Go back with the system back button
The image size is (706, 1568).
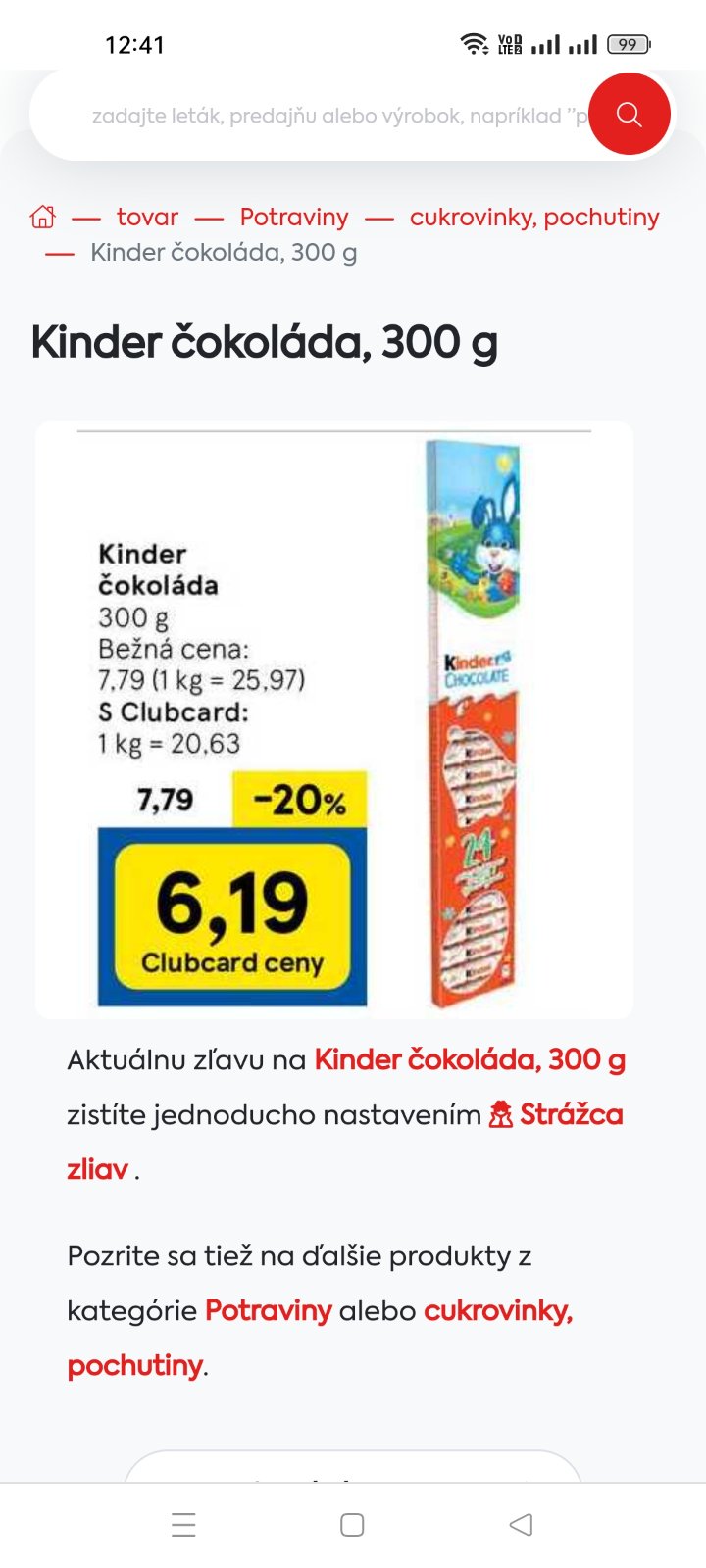pos(522,1524)
